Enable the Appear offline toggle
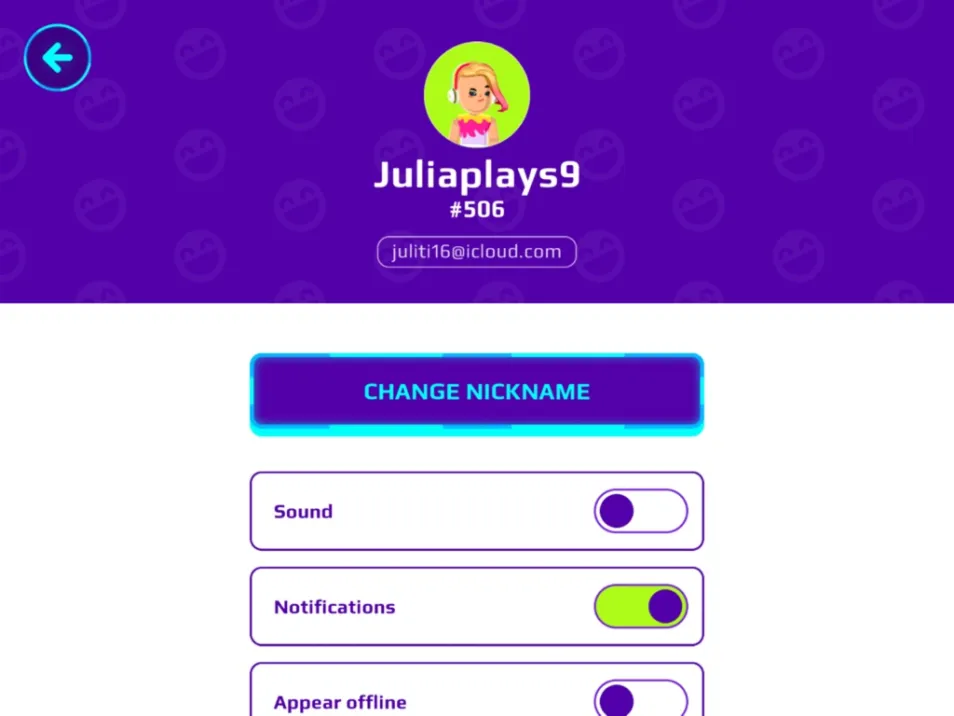Viewport: 954px width, 716px height. 641,700
